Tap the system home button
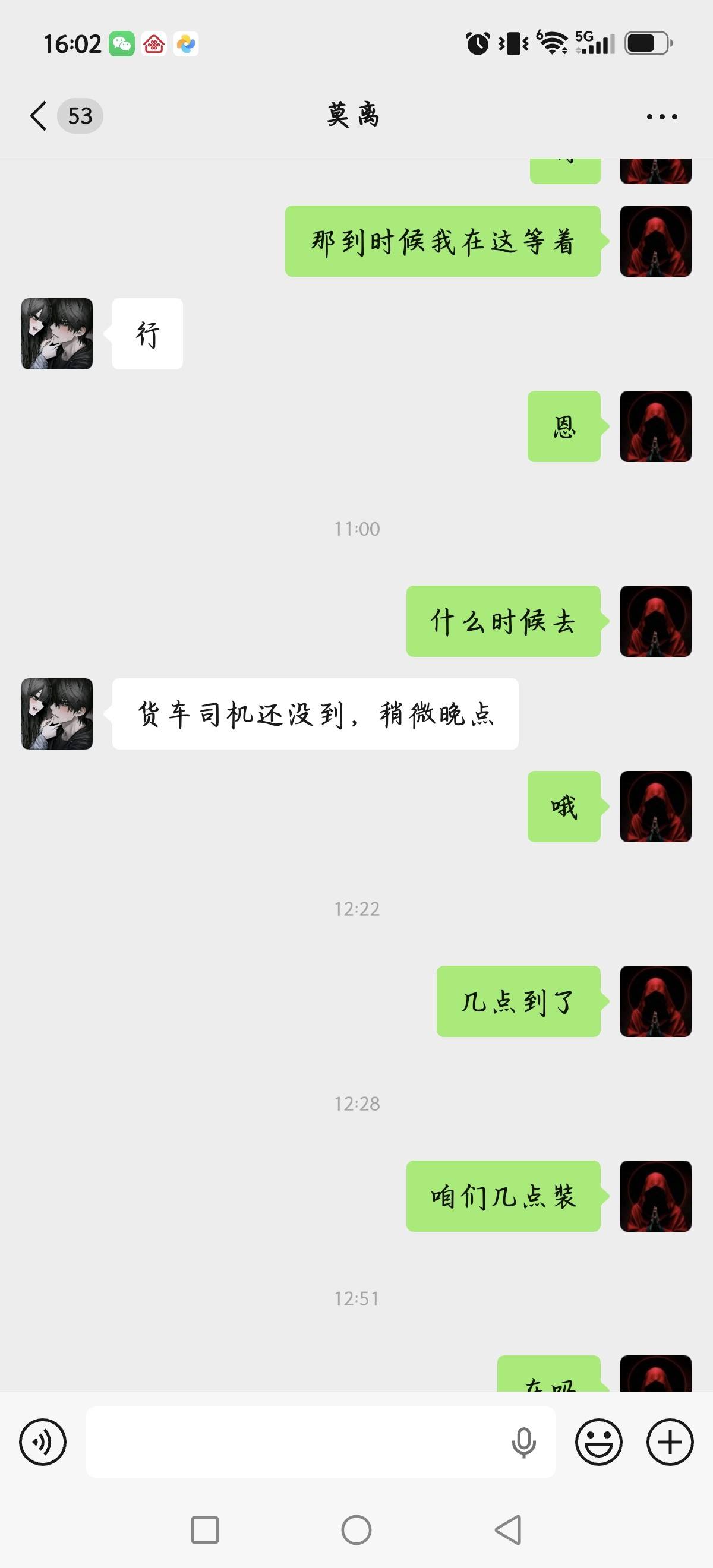 (x=356, y=1529)
